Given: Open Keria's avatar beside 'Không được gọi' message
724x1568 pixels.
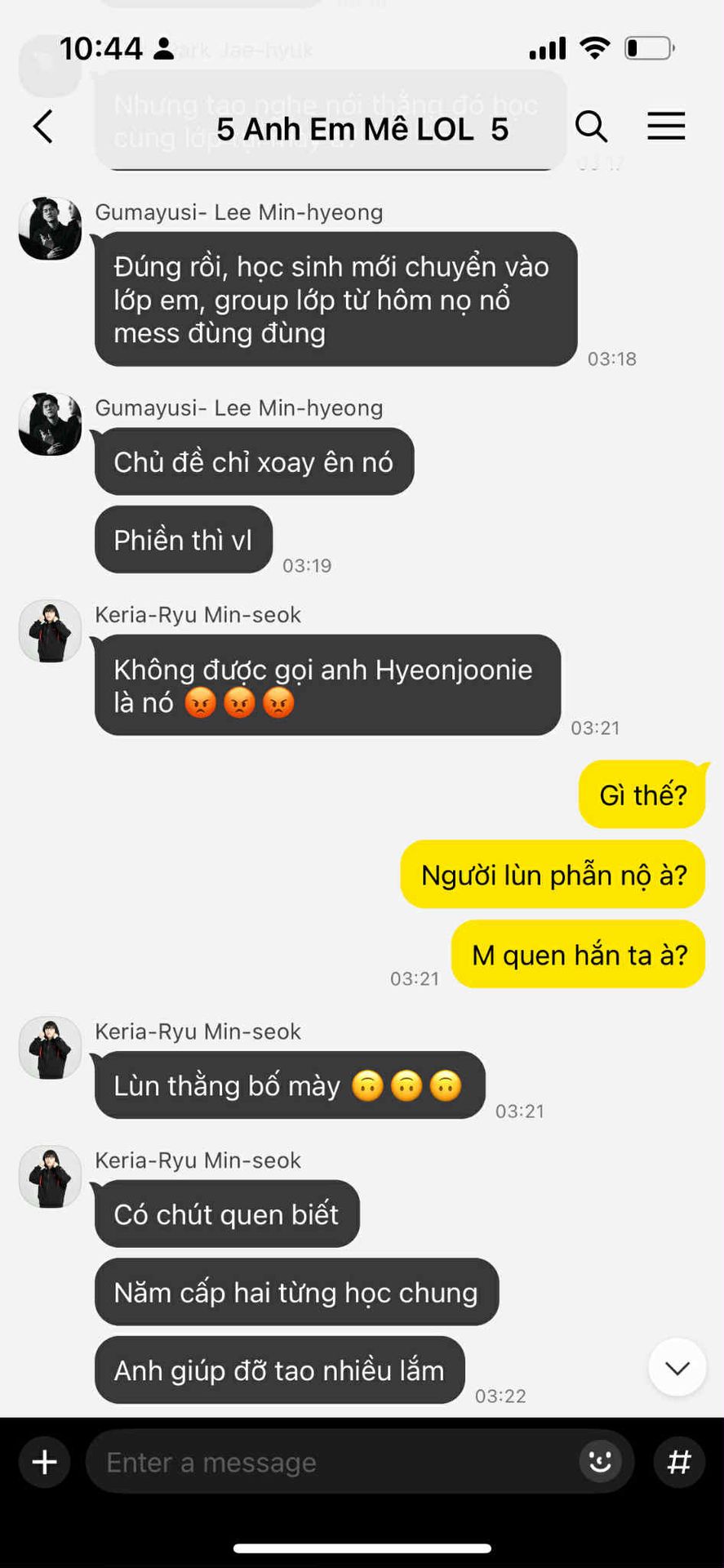Looking at the screenshot, I should [x=51, y=631].
